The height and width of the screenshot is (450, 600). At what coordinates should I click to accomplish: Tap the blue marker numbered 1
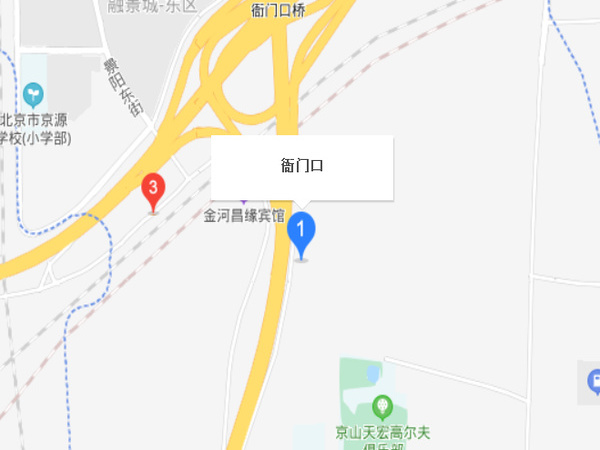click(301, 233)
